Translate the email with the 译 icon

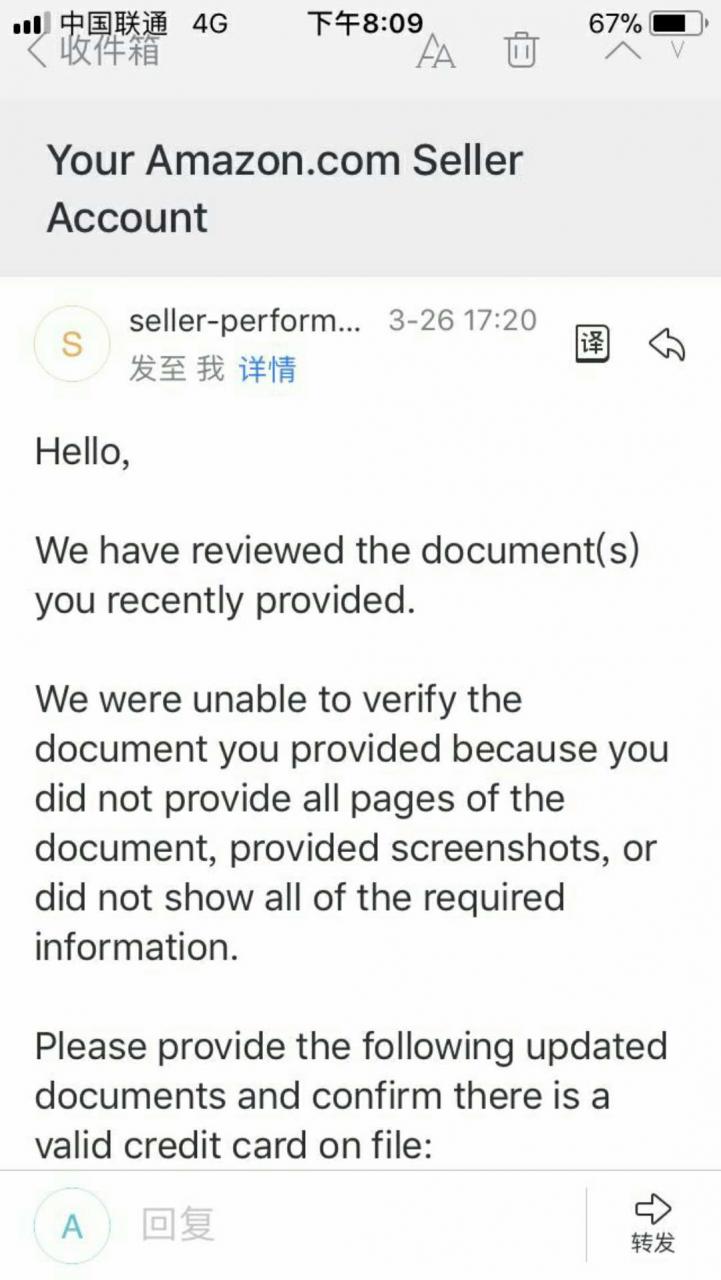[x=592, y=344]
